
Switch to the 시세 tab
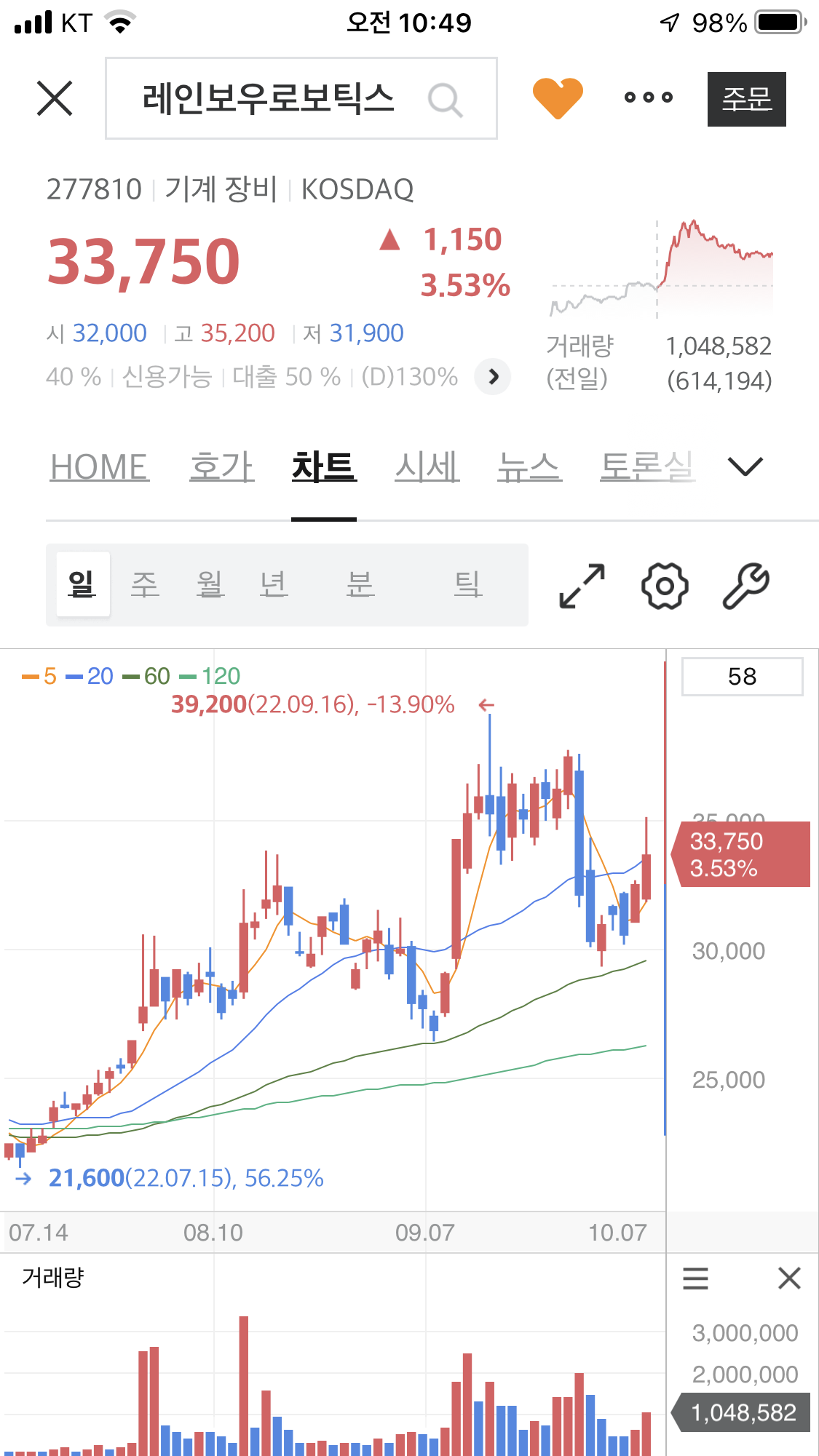click(x=427, y=466)
